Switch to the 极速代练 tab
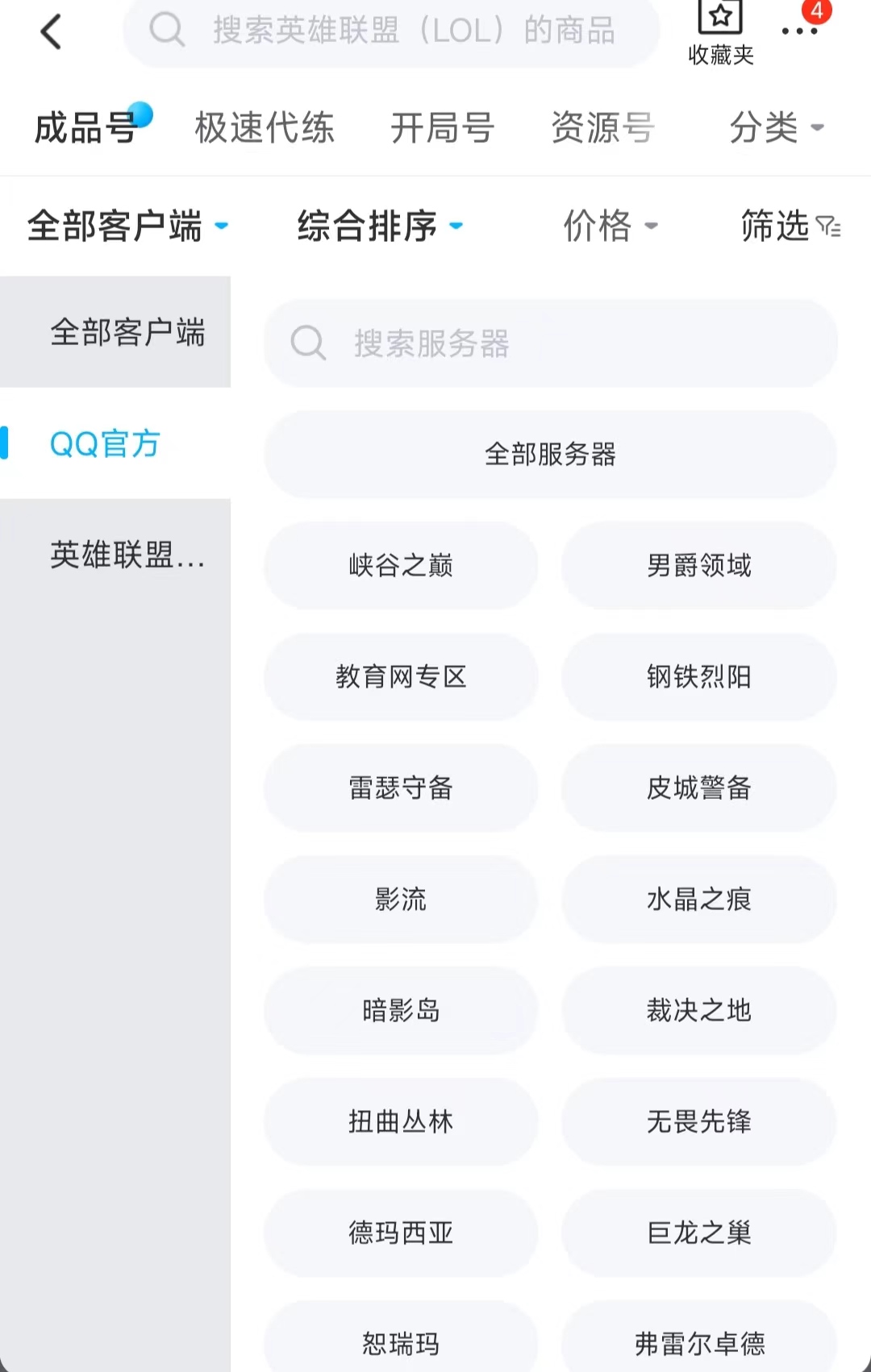The width and height of the screenshot is (871, 1372). [265, 128]
